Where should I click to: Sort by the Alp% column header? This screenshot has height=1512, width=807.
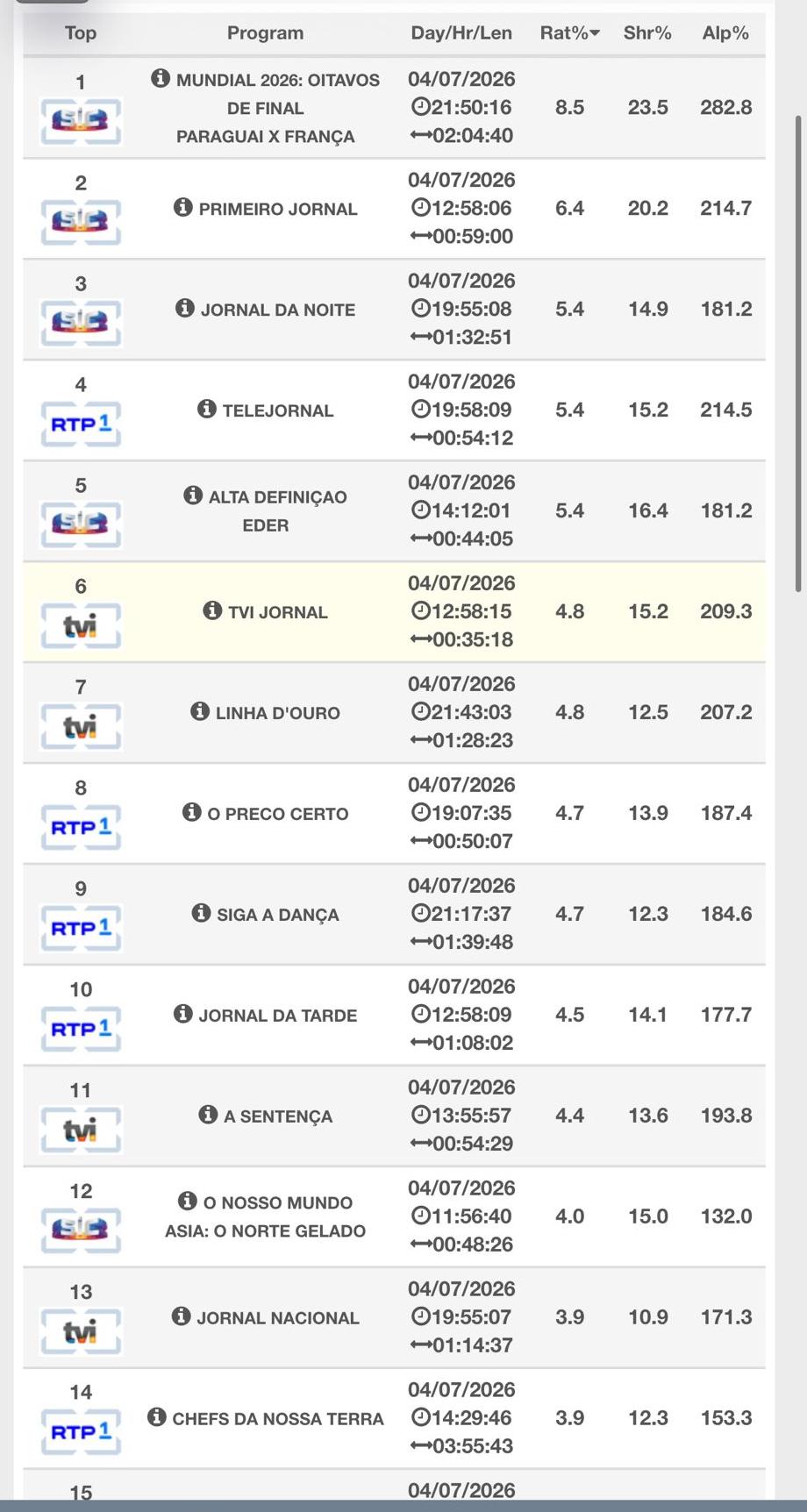(x=725, y=33)
